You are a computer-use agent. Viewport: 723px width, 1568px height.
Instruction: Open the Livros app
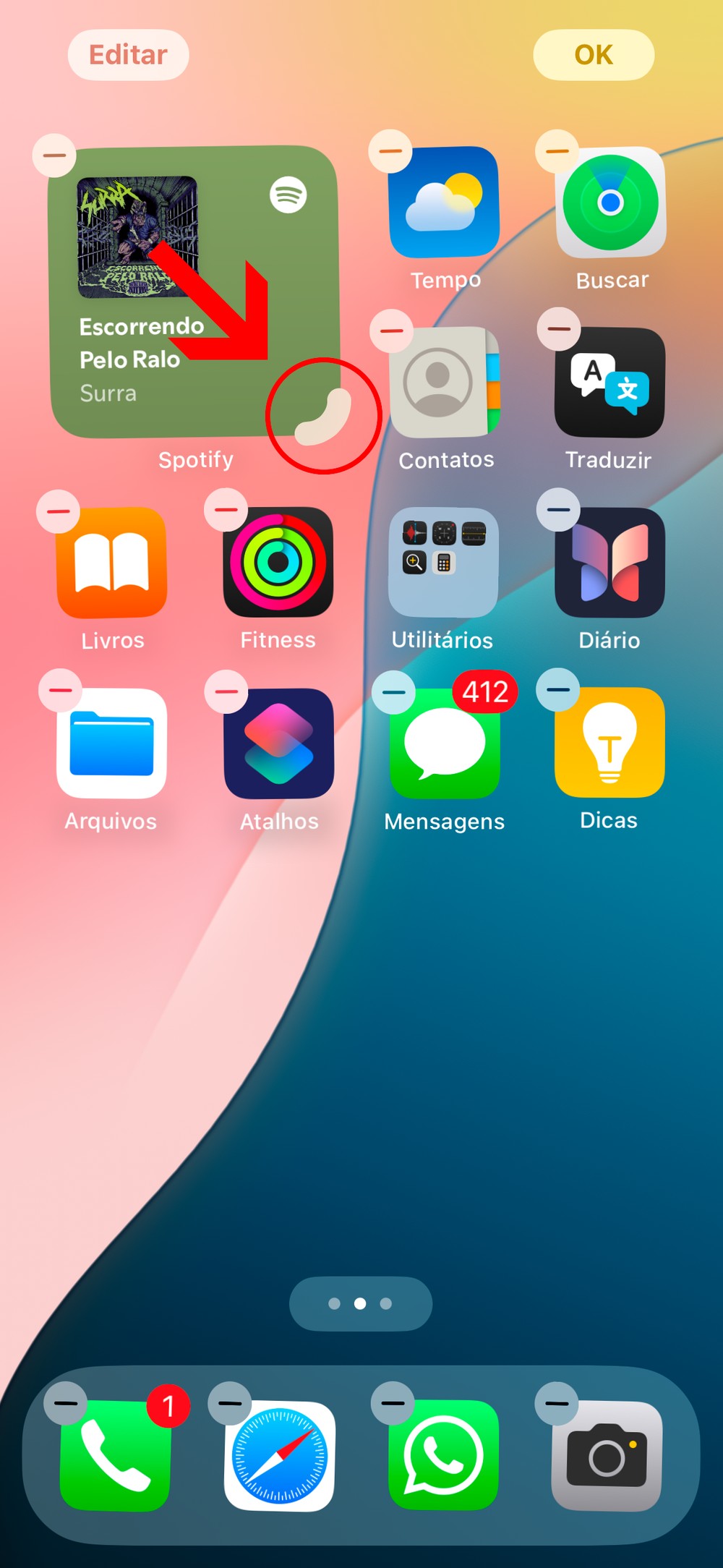(112, 563)
